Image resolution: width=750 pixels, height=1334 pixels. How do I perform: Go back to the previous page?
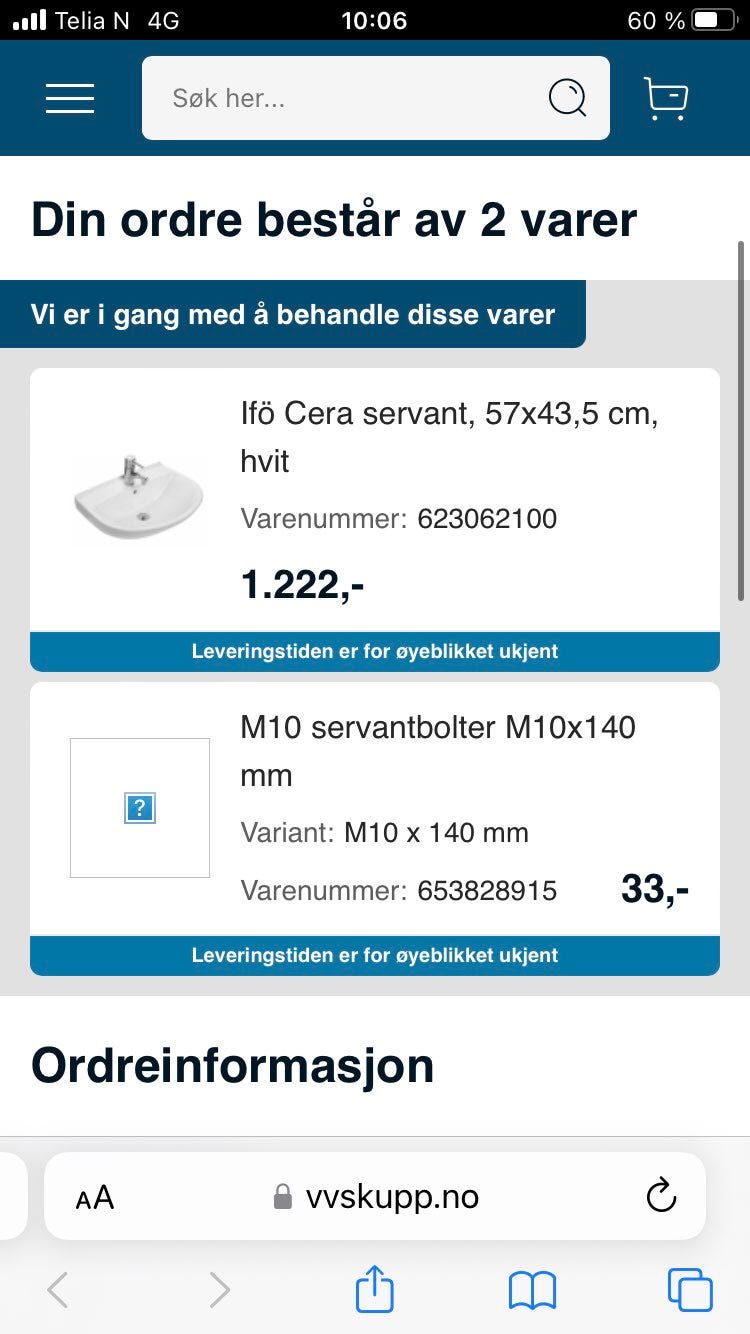(x=57, y=1290)
